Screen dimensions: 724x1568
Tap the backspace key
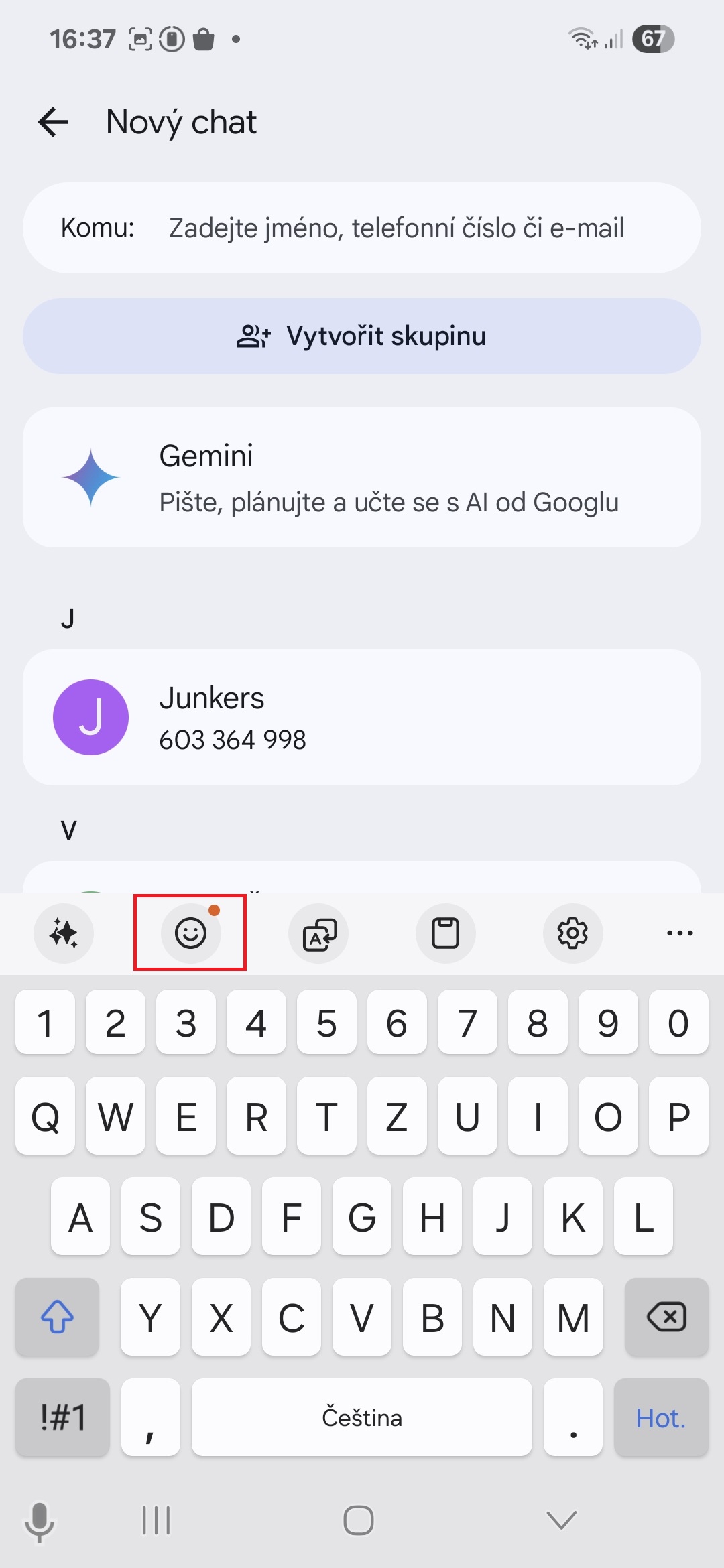[x=666, y=1317]
